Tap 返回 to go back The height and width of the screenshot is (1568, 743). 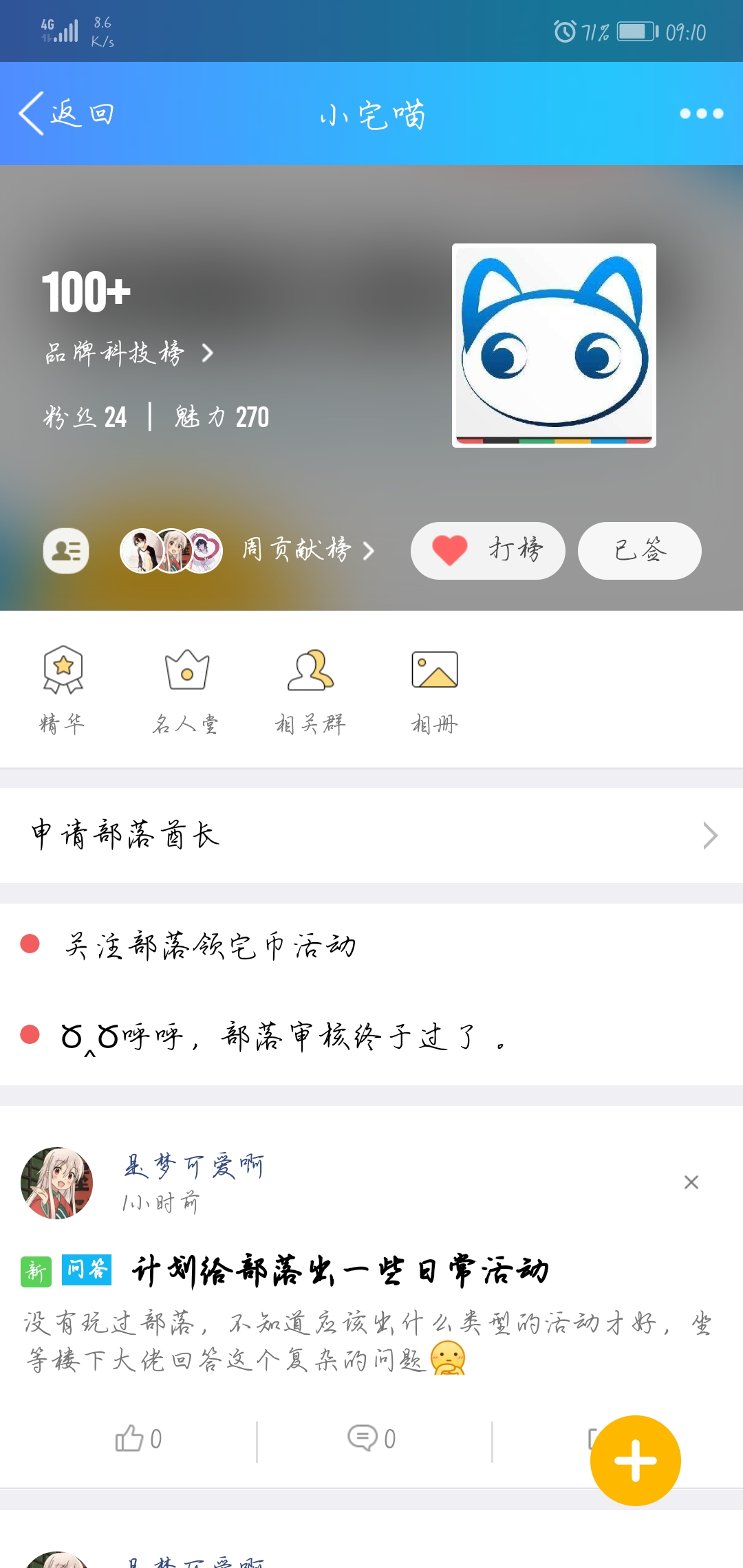[x=67, y=113]
